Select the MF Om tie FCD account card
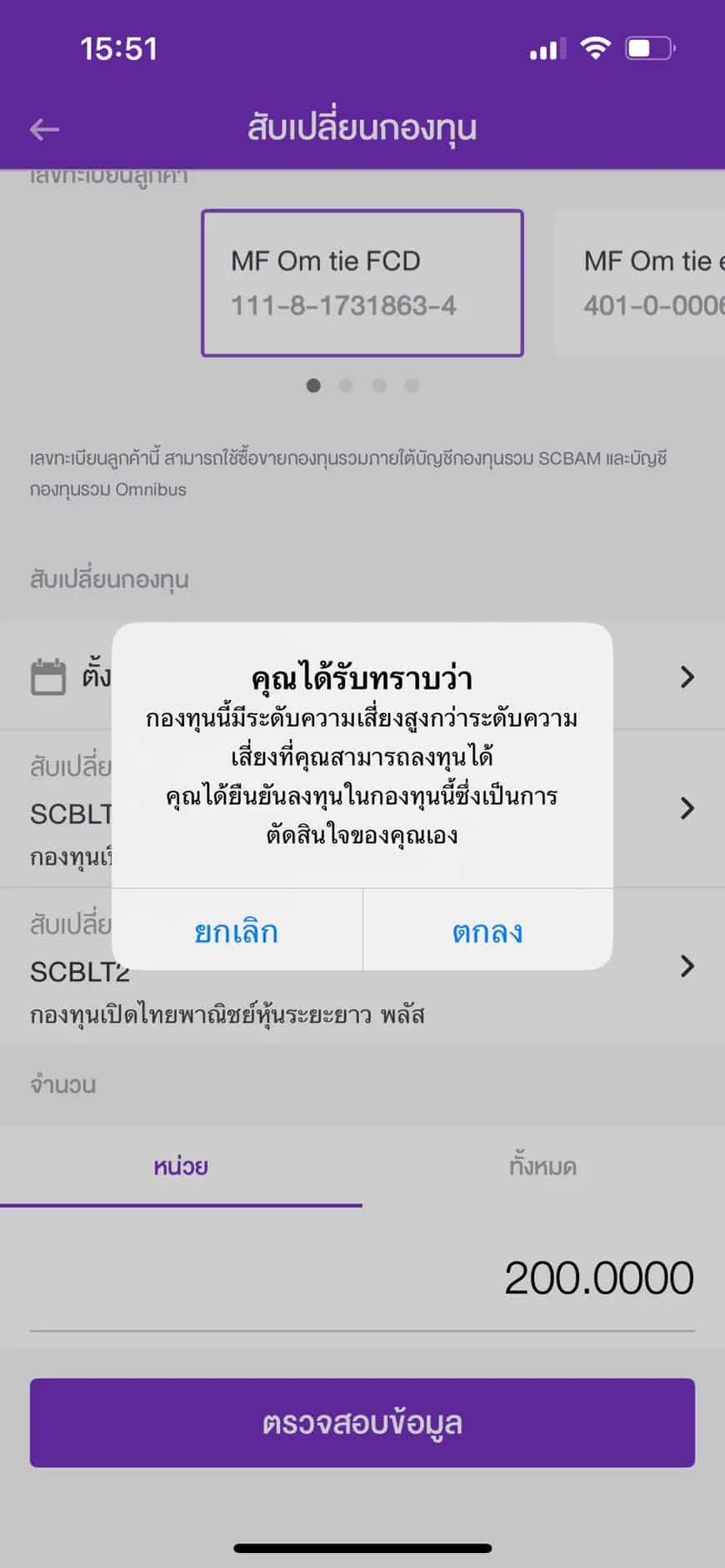 362,283
